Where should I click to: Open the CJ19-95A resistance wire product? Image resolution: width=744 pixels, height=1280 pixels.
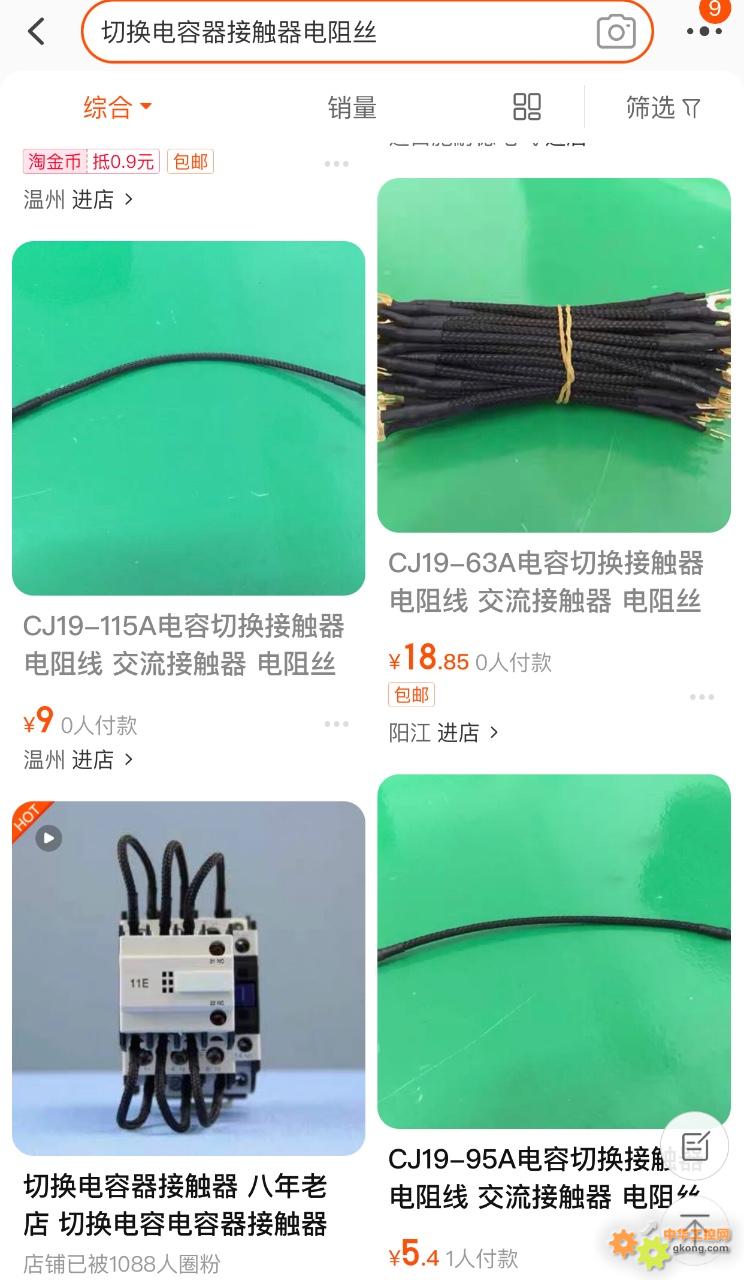coord(554,951)
